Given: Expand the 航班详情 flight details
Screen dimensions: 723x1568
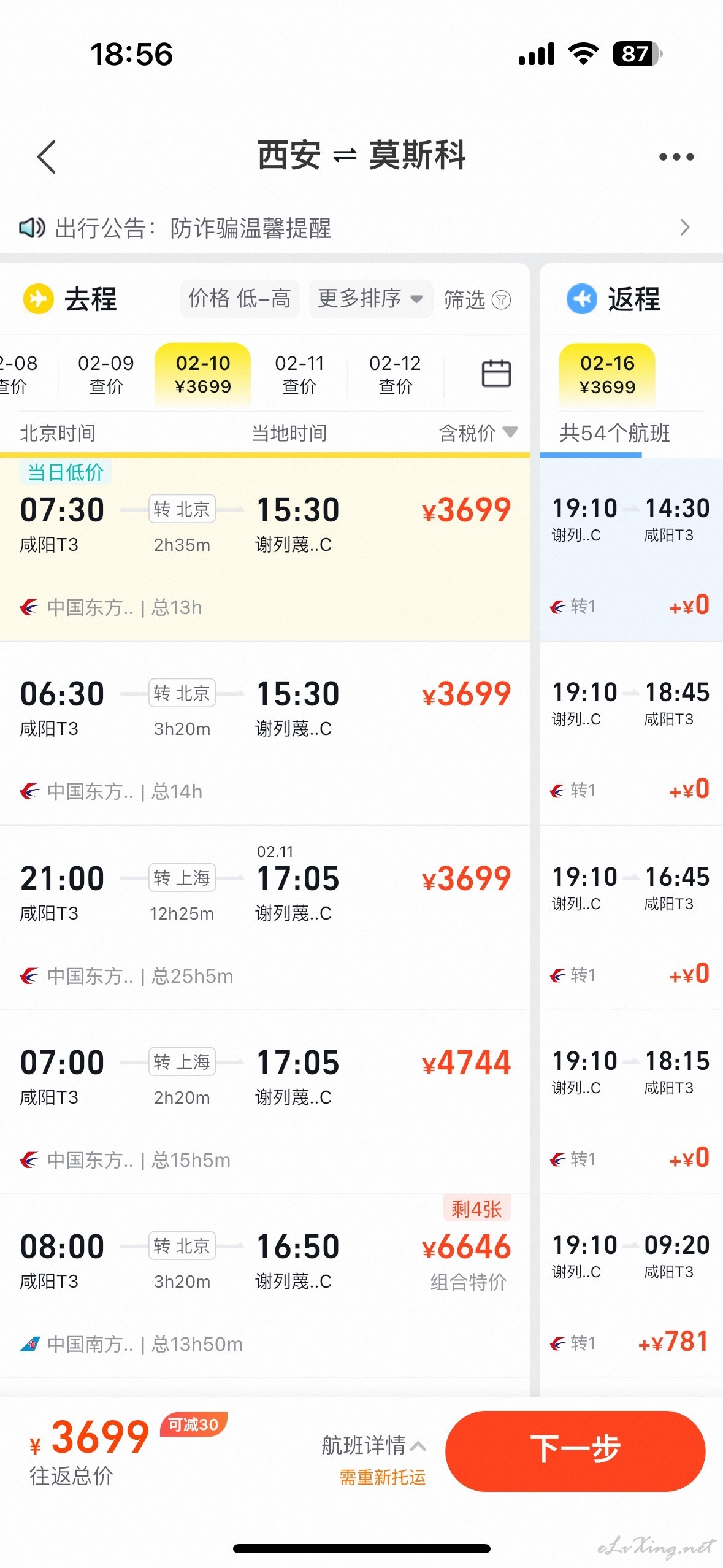Looking at the screenshot, I should pyautogui.click(x=374, y=1445).
